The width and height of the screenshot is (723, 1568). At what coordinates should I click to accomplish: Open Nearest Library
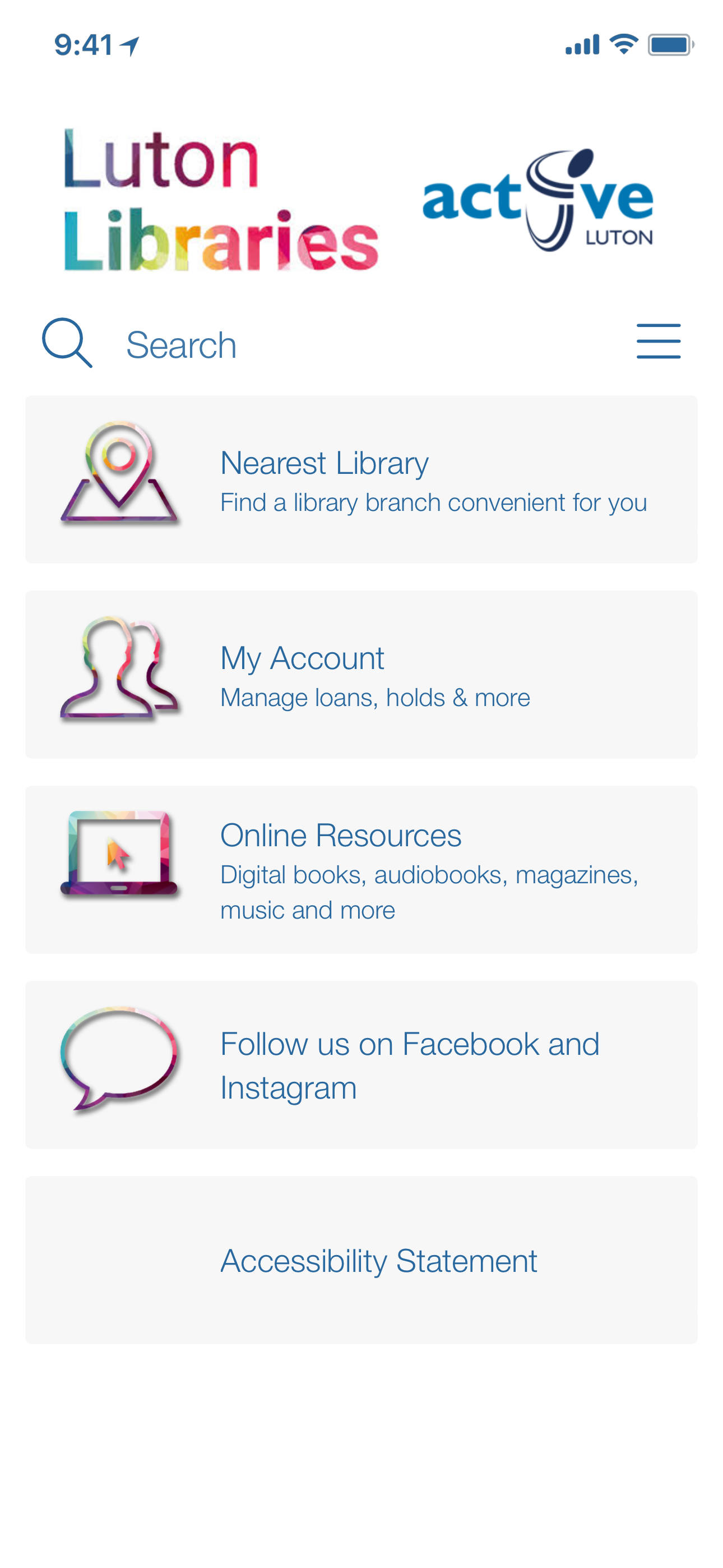pyautogui.click(x=361, y=479)
